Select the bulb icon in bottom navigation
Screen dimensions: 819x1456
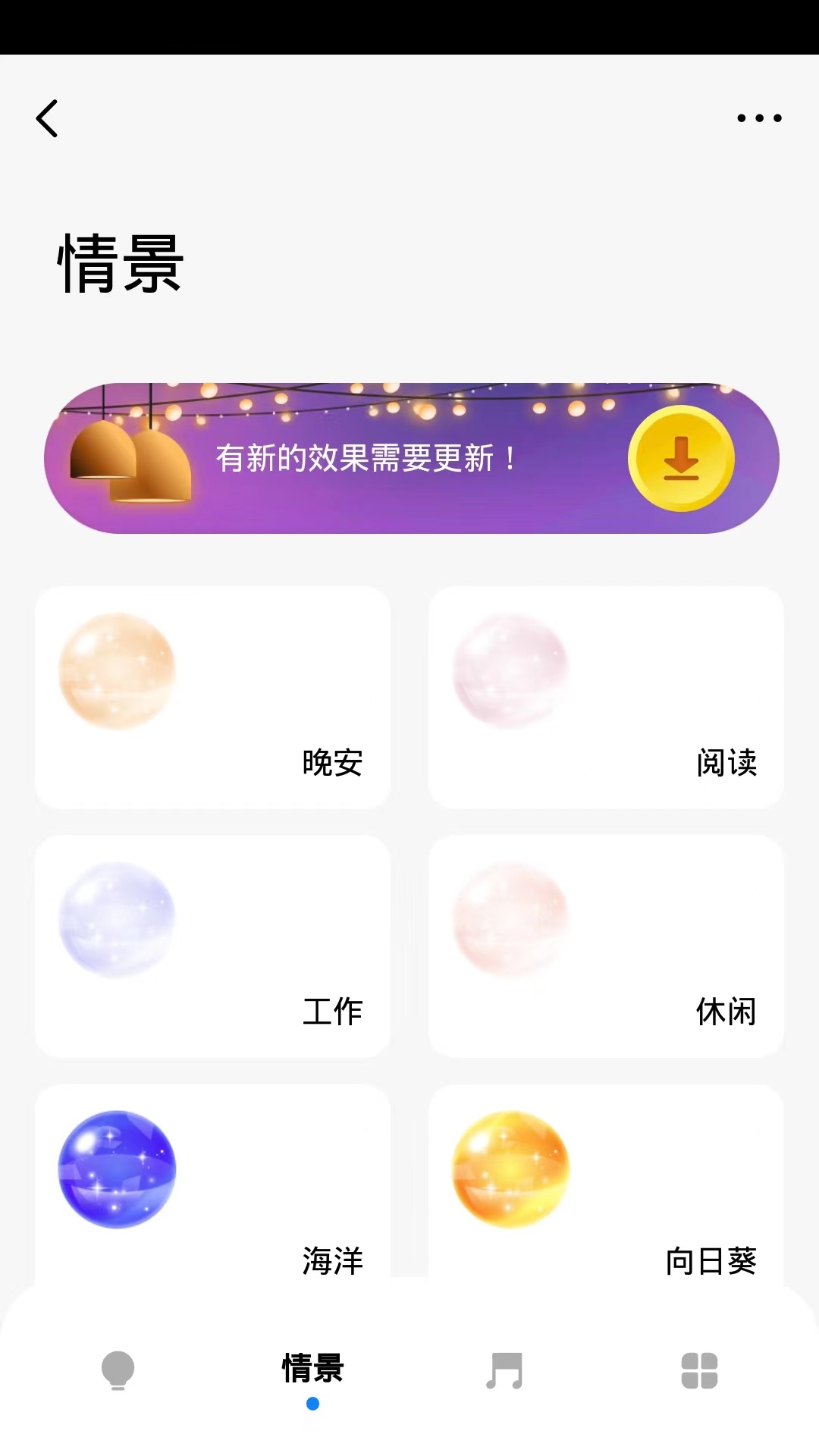(x=118, y=1370)
